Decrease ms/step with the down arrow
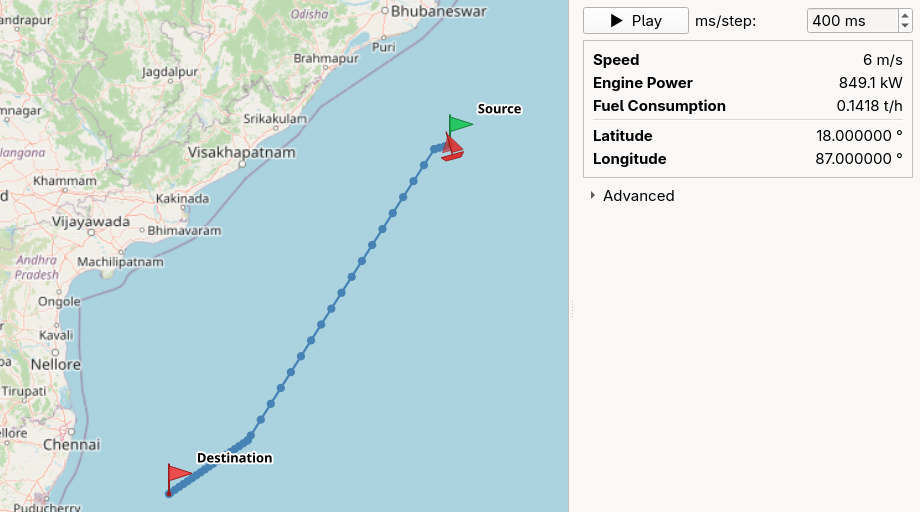This screenshot has width=920, height=512. coord(905,26)
